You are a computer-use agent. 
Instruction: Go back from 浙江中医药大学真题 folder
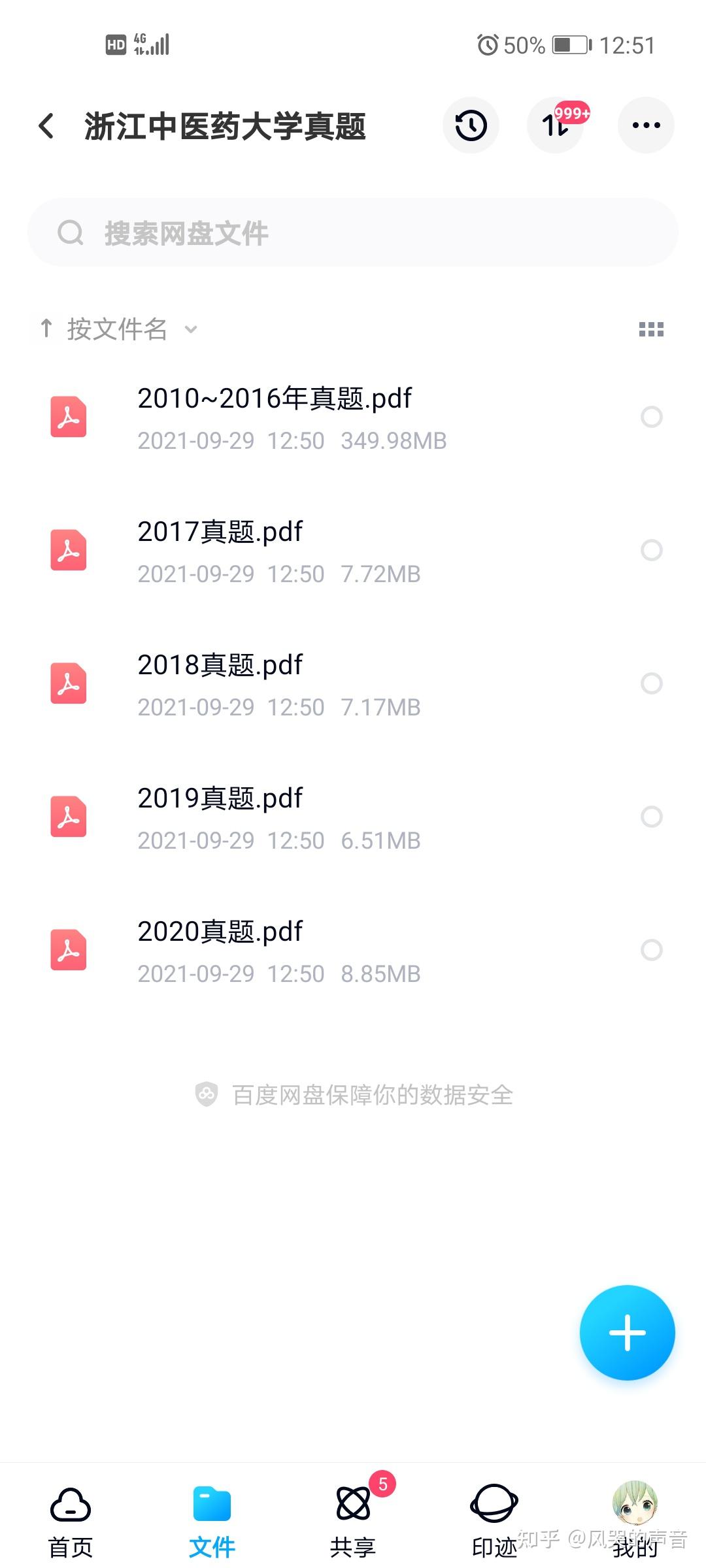(x=46, y=125)
